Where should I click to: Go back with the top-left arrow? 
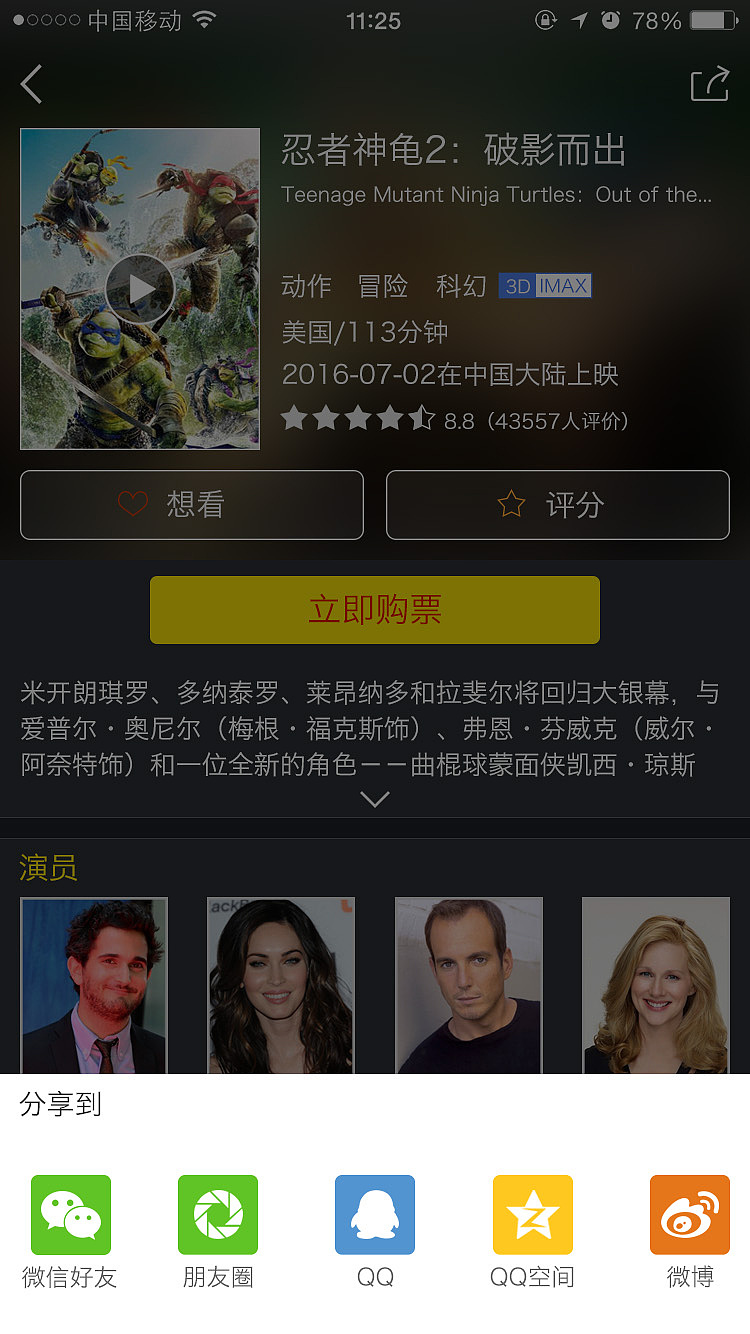(32, 84)
